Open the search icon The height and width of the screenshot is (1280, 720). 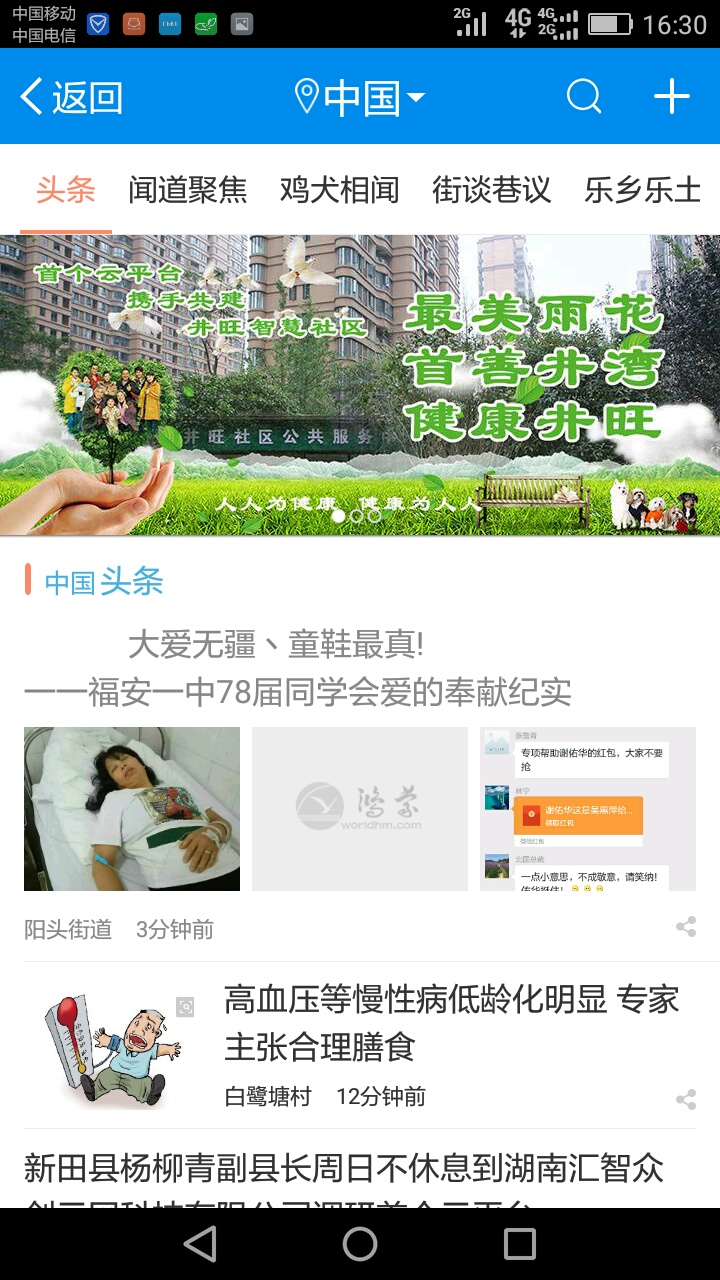[584, 97]
